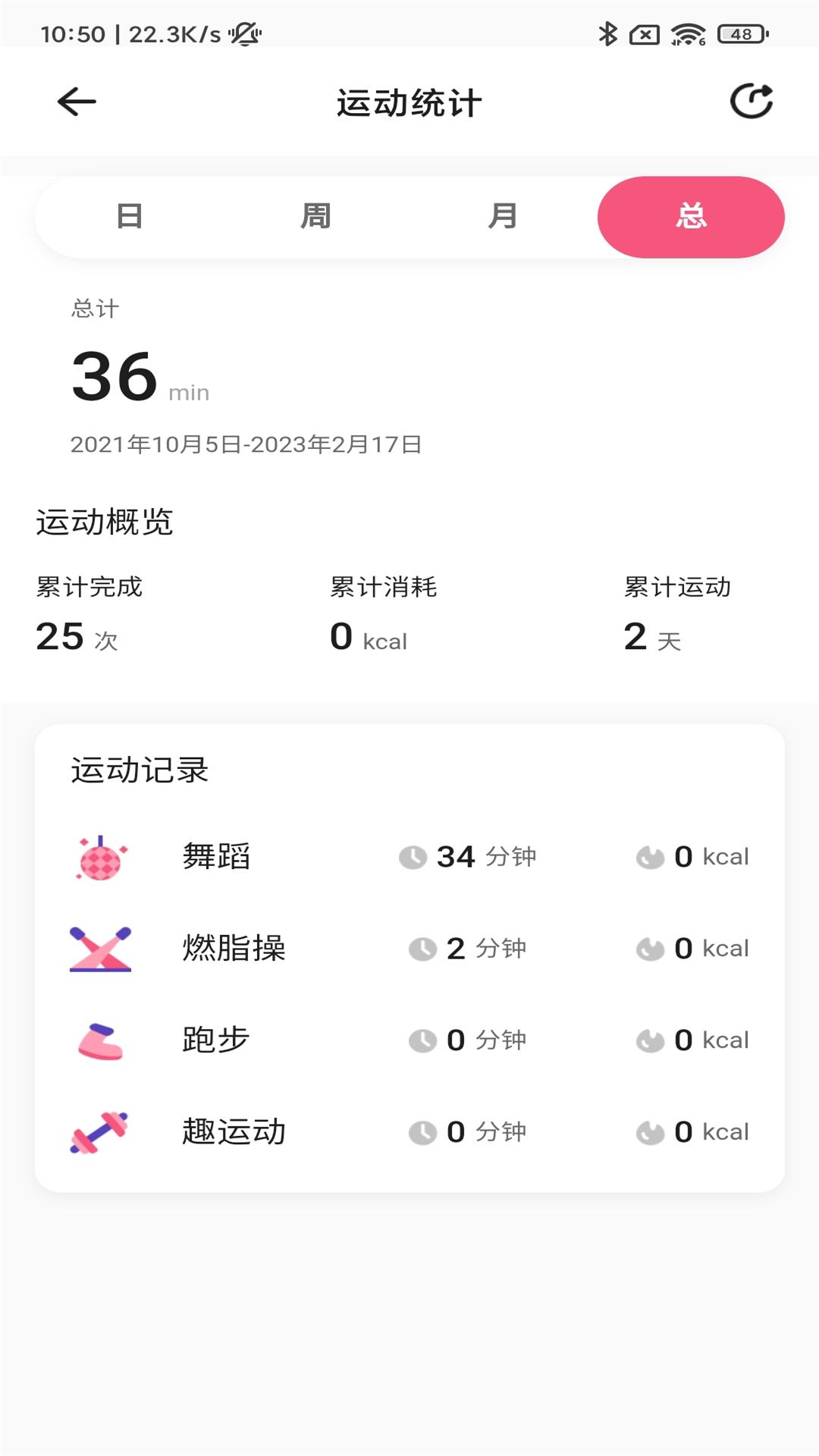819x1456 pixels.
Task: Select the 月 statistics tab
Action: click(504, 216)
